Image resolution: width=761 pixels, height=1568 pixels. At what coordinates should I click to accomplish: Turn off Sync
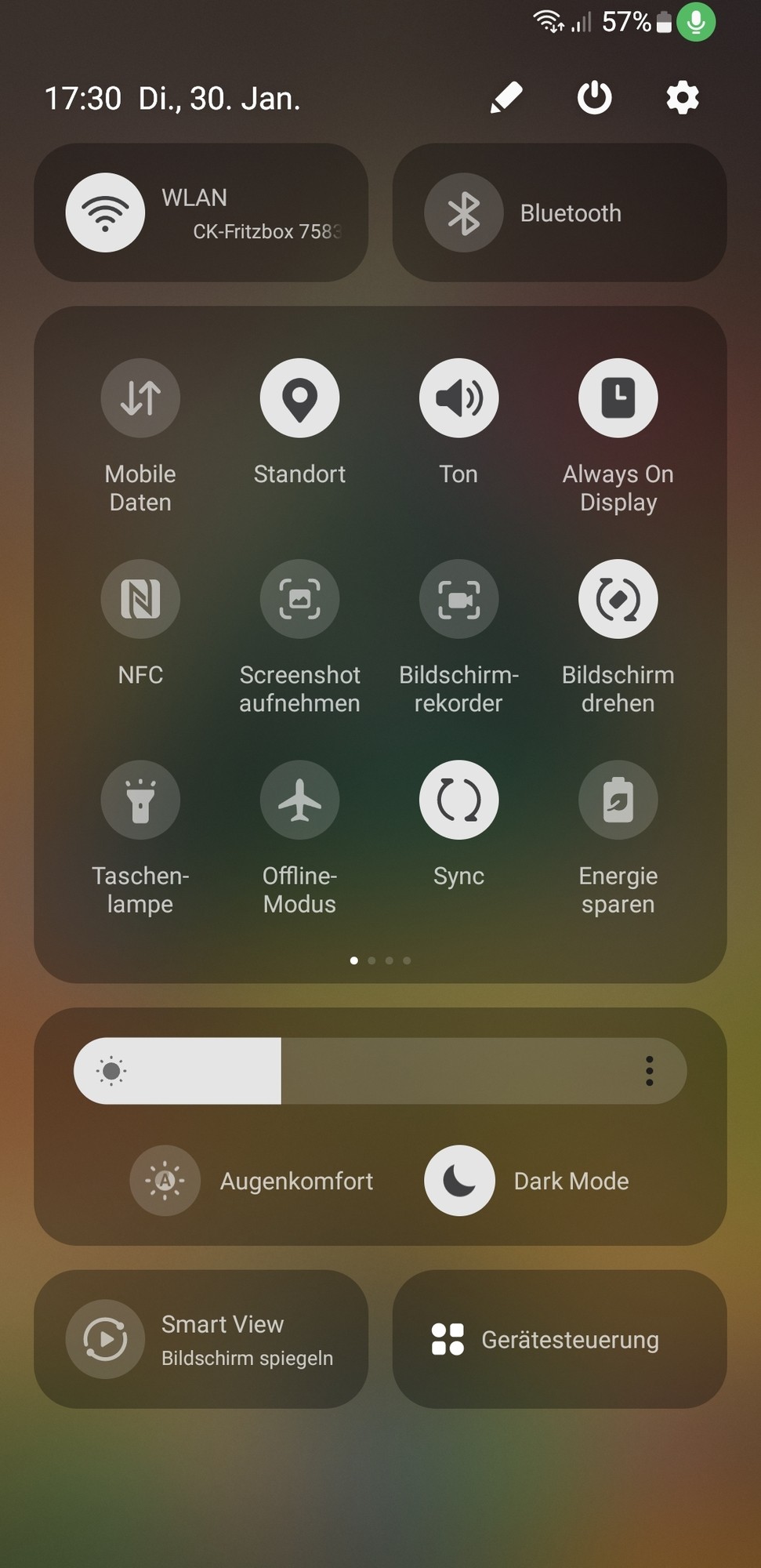(x=458, y=800)
